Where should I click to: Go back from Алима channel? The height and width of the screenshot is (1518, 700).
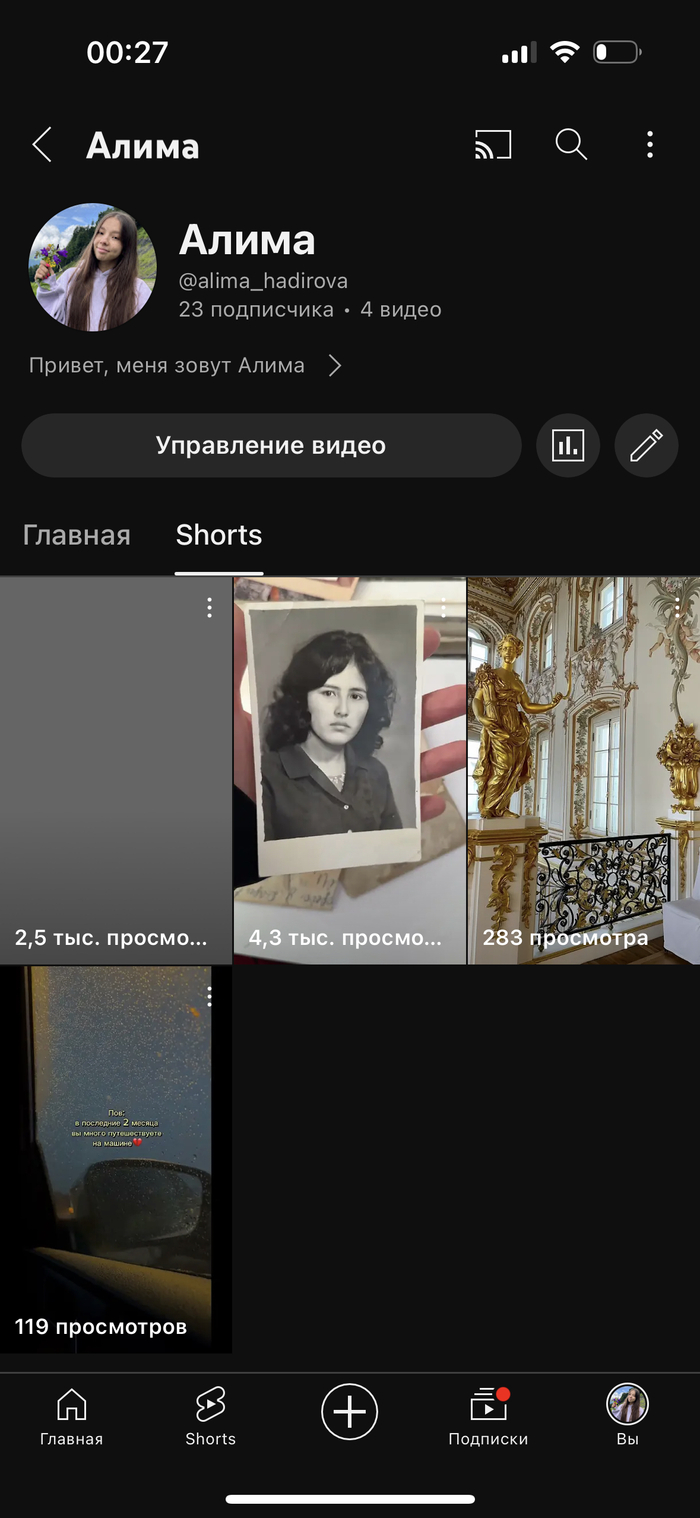tap(42, 145)
